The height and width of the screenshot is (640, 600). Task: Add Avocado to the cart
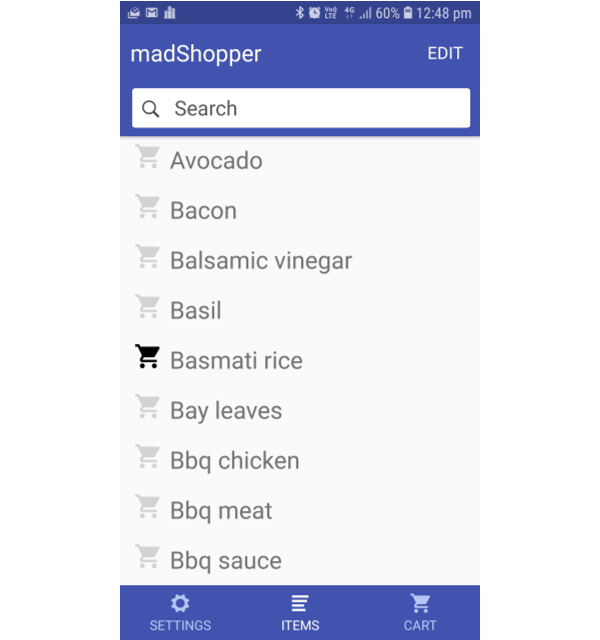(148, 157)
